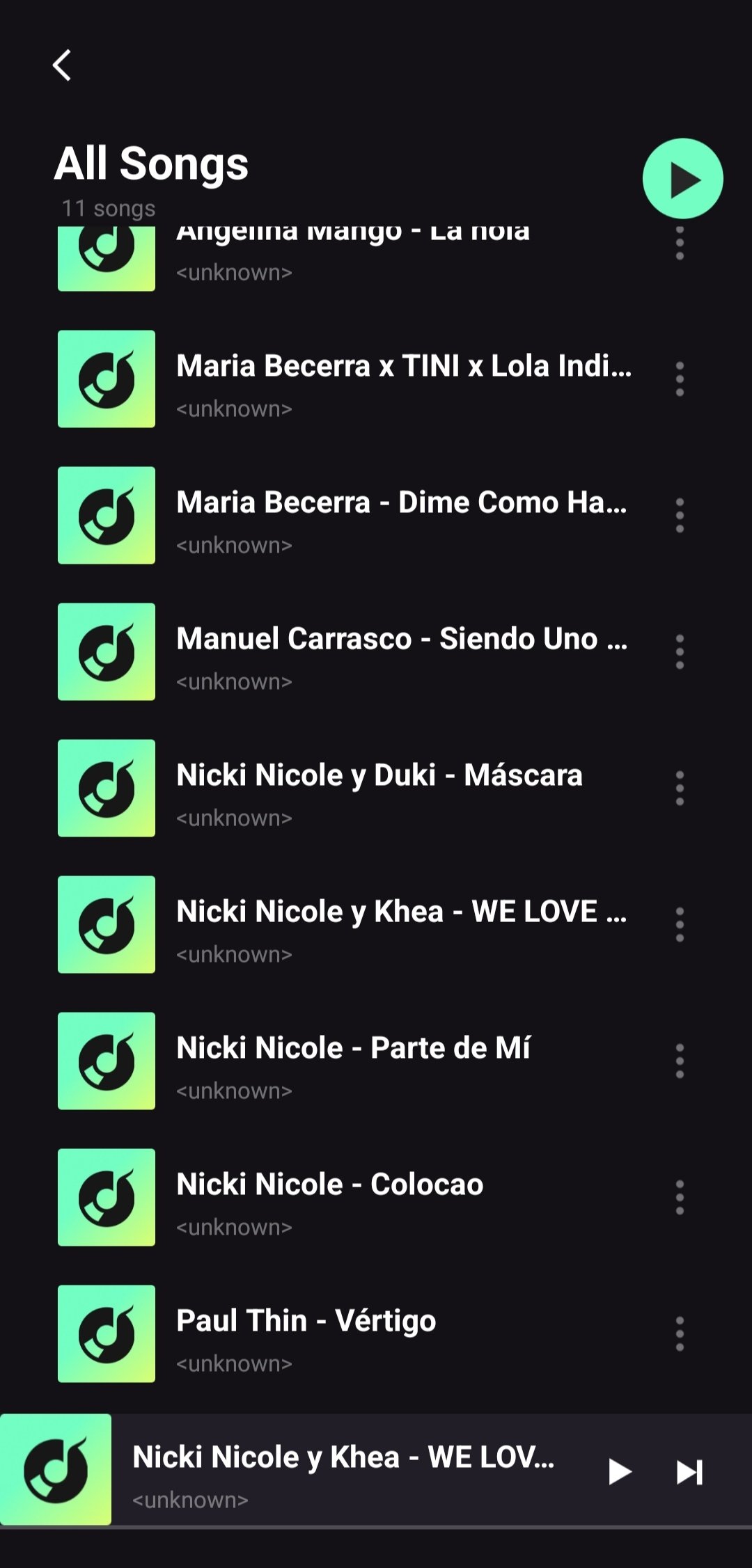Image resolution: width=752 pixels, height=1568 pixels.
Task: Play Maria Becerra x TINI x Lola Indigo song
Action: click(x=402, y=379)
